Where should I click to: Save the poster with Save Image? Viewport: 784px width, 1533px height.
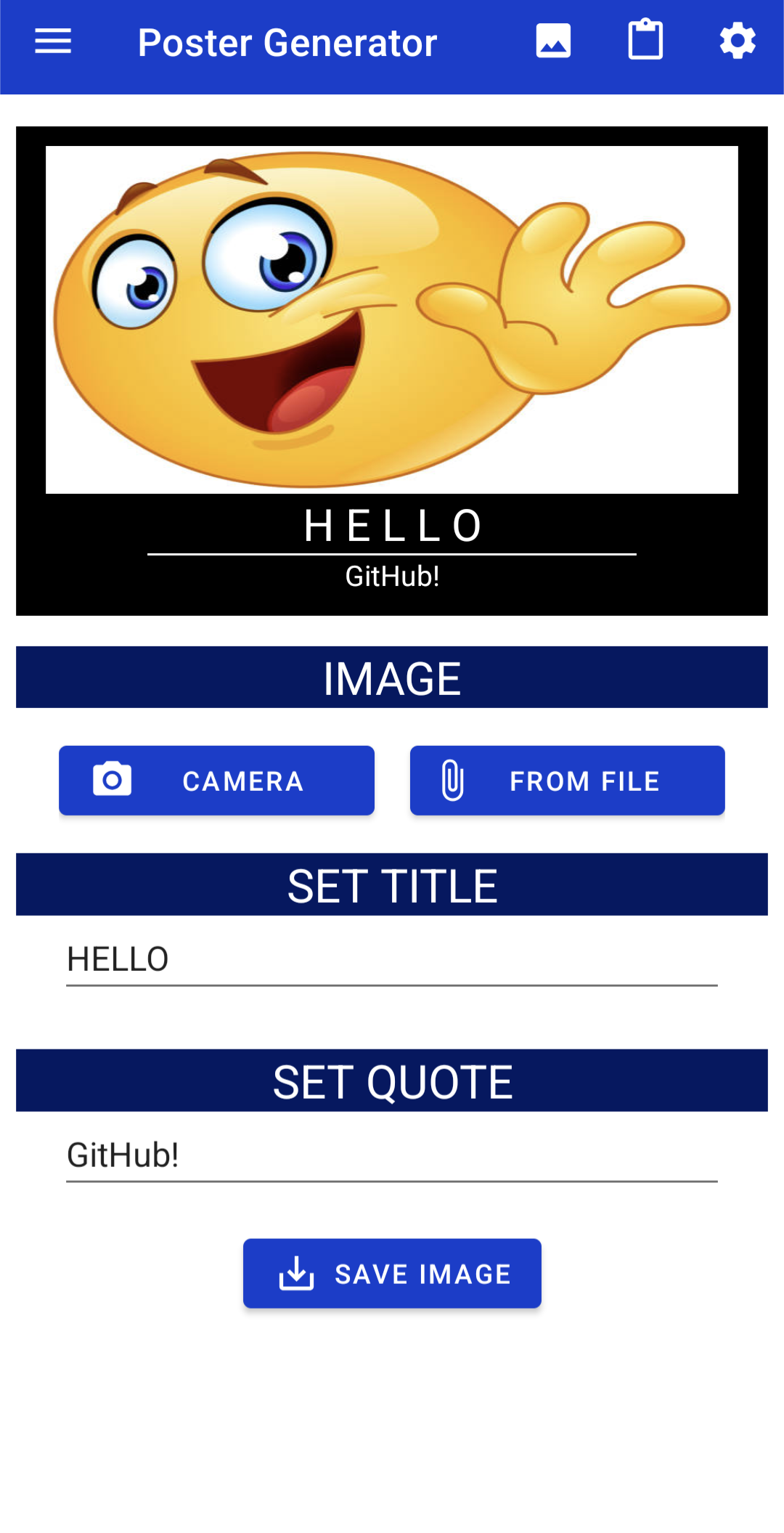pyautogui.click(x=392, y=1274)
